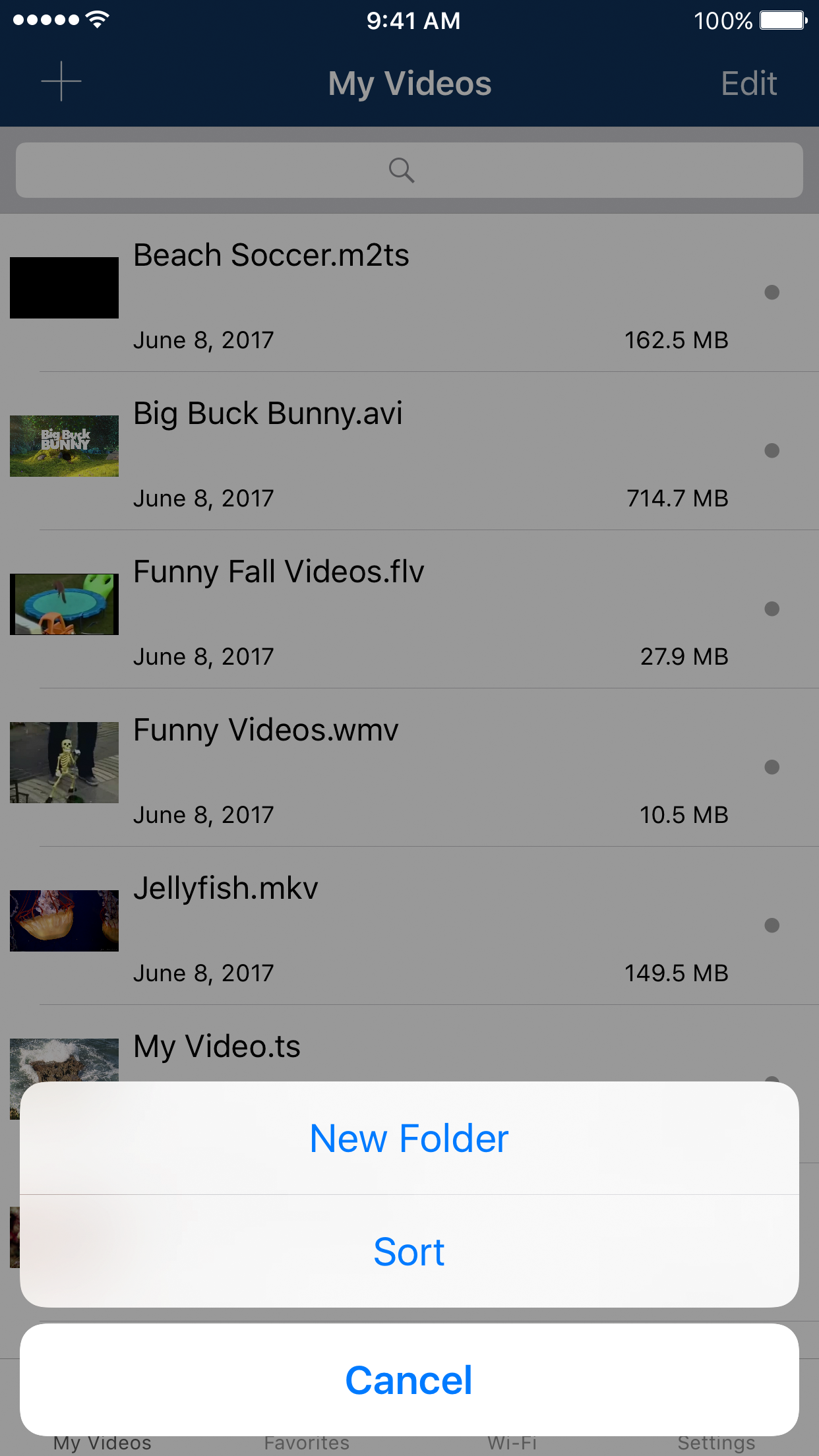Open details dot for Jellyfish.mkv
Image resolution: width=819 pixels, height=1456 pixels.
(772, 925)
